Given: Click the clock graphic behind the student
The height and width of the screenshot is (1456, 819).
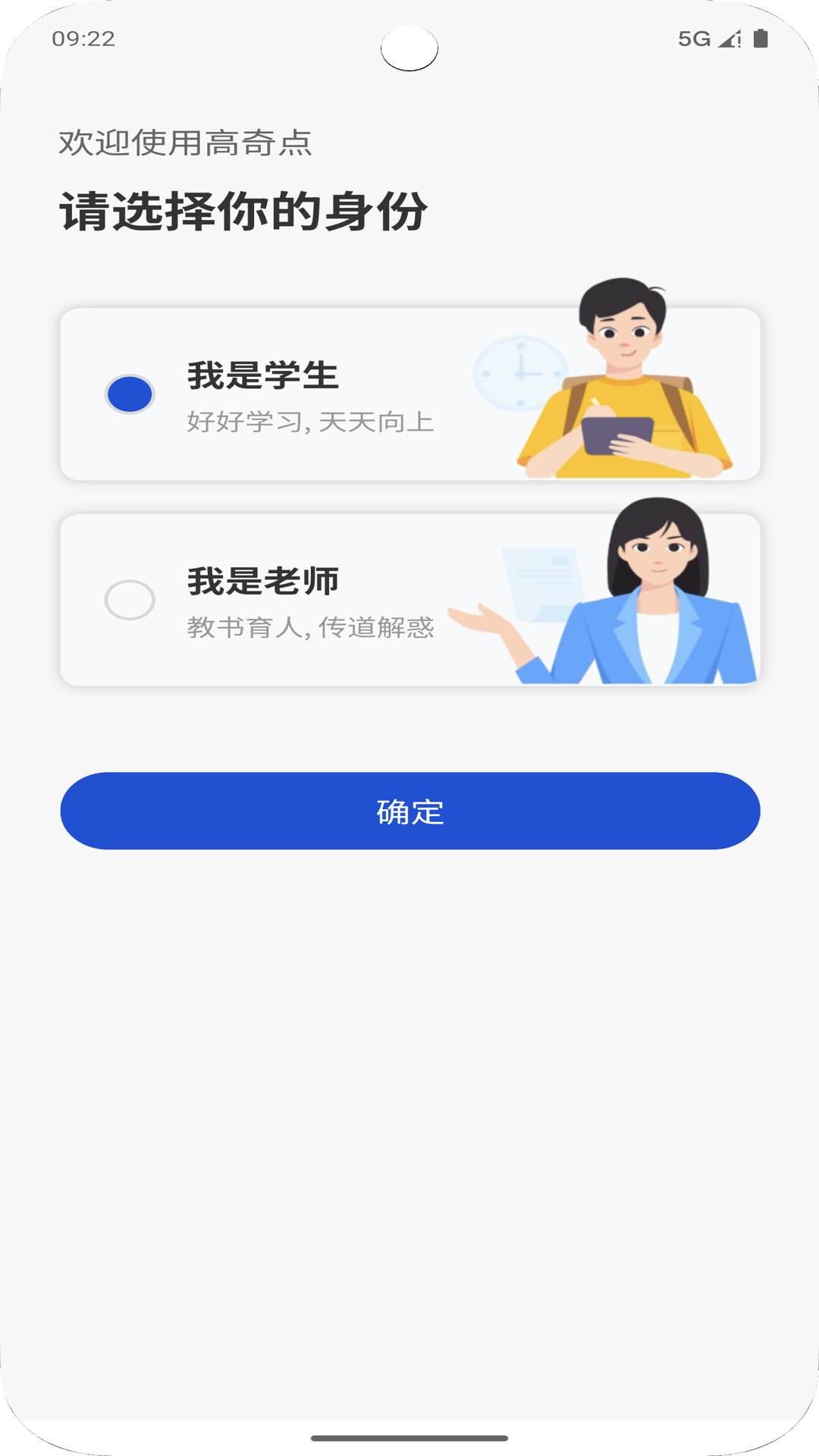Looking at the screenshot, I should 519,372.
